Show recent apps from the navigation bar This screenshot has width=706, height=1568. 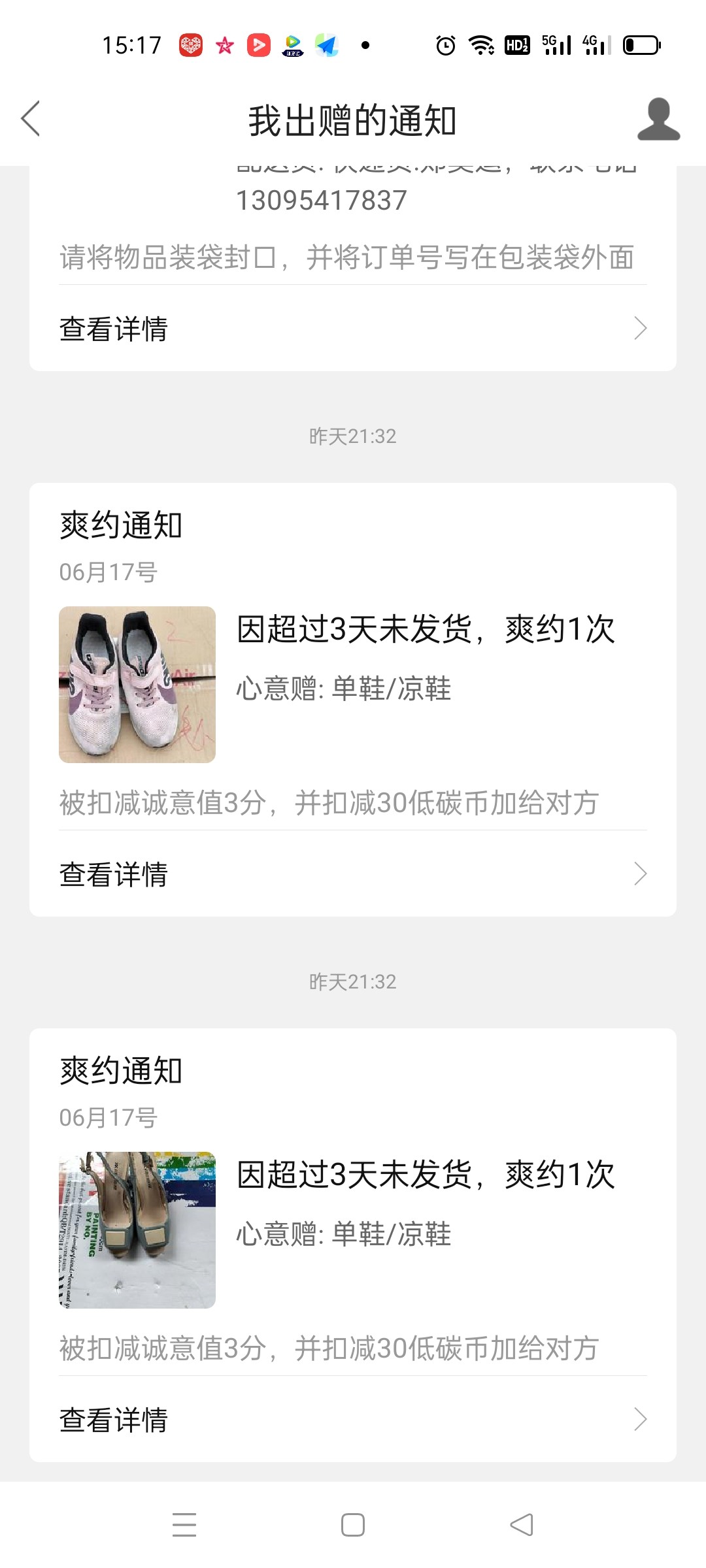(184, 1525)
